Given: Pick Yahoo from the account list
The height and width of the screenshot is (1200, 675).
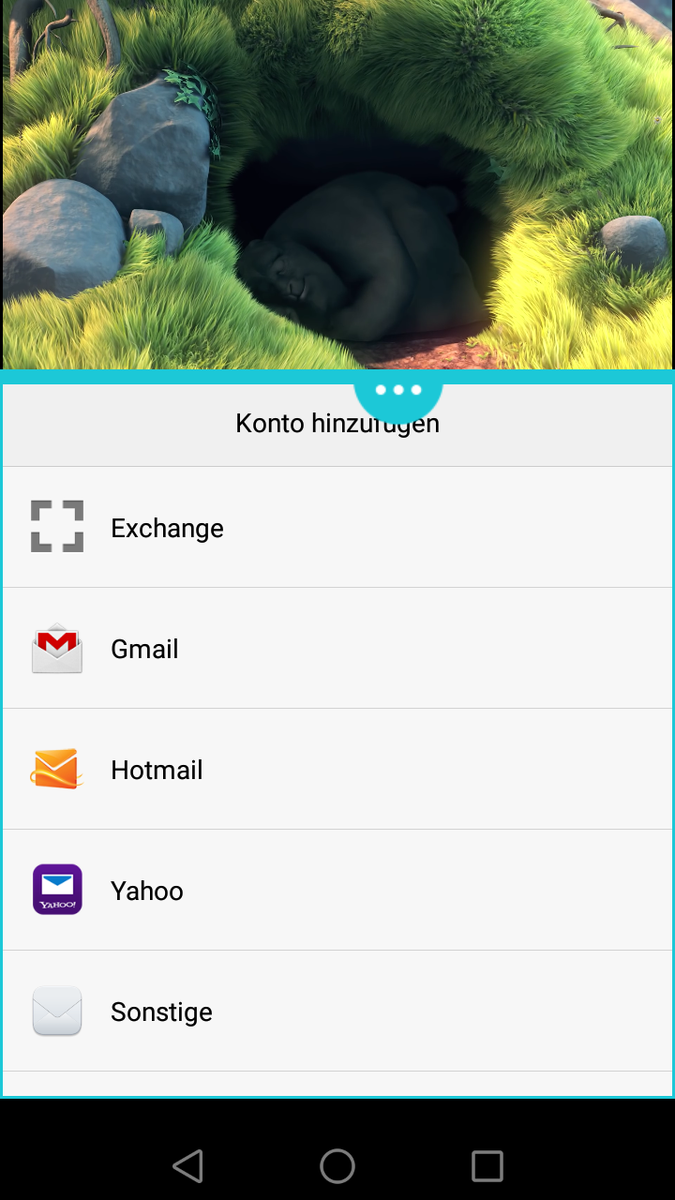Looking at the screenshot, I should point(337,890).
